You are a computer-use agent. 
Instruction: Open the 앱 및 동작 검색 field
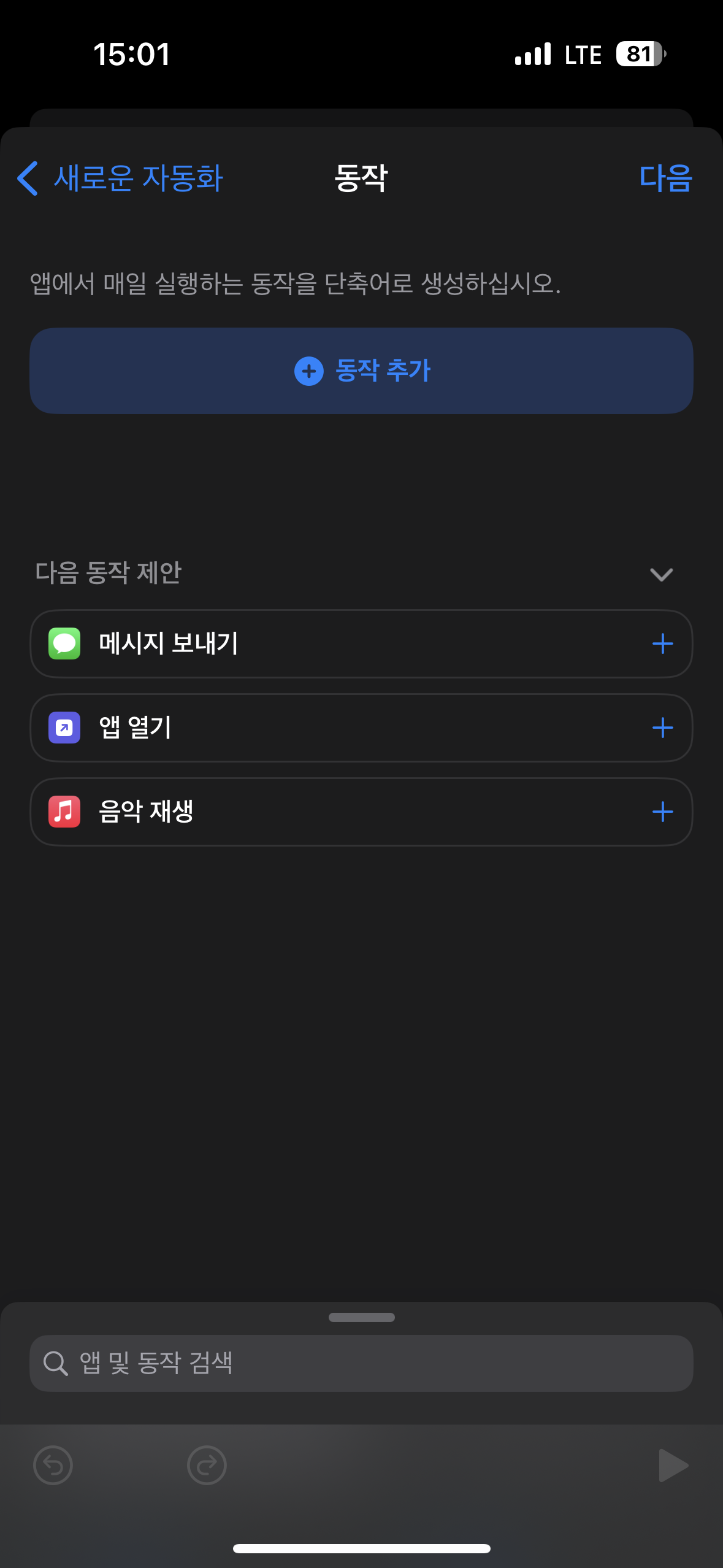[361, 1363]
